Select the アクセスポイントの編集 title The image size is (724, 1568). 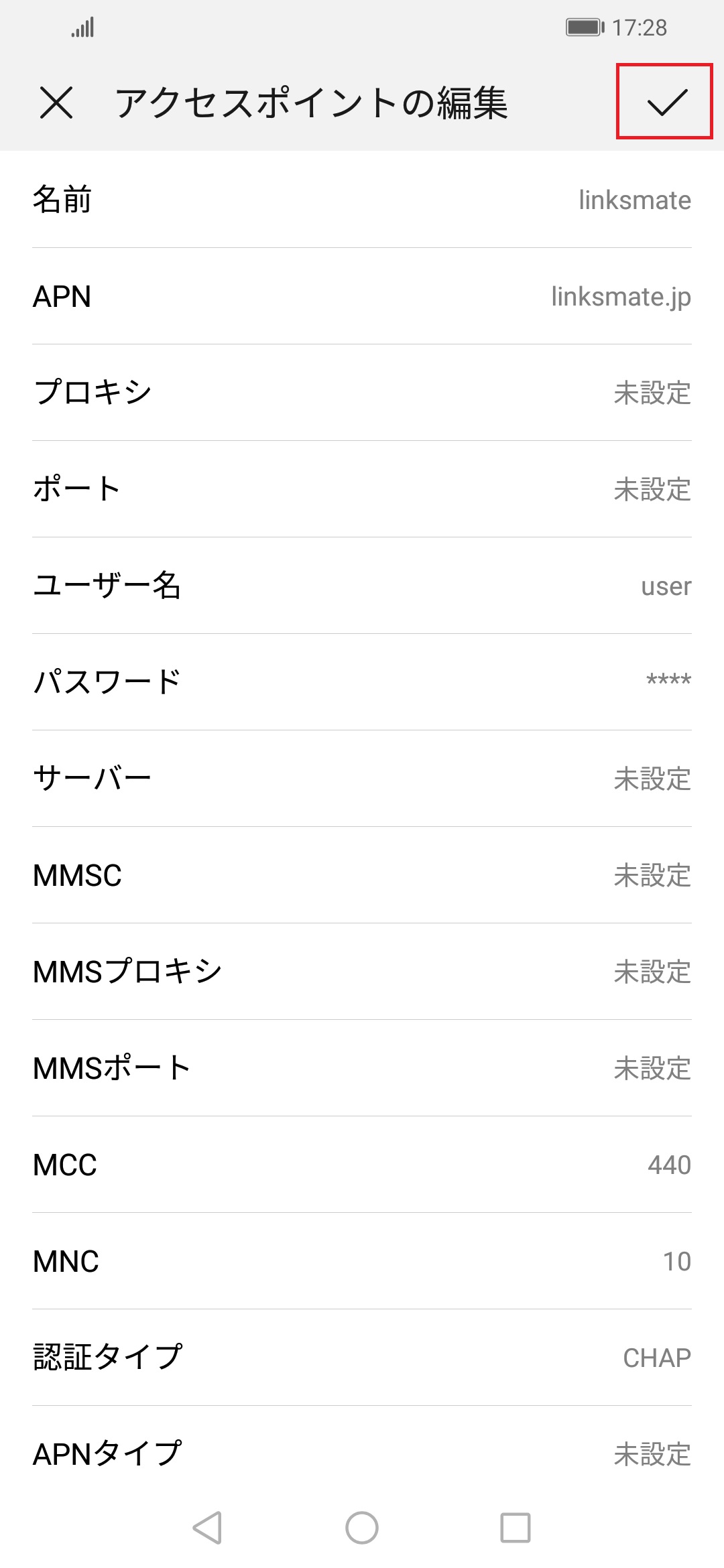(x=314, y=102)
